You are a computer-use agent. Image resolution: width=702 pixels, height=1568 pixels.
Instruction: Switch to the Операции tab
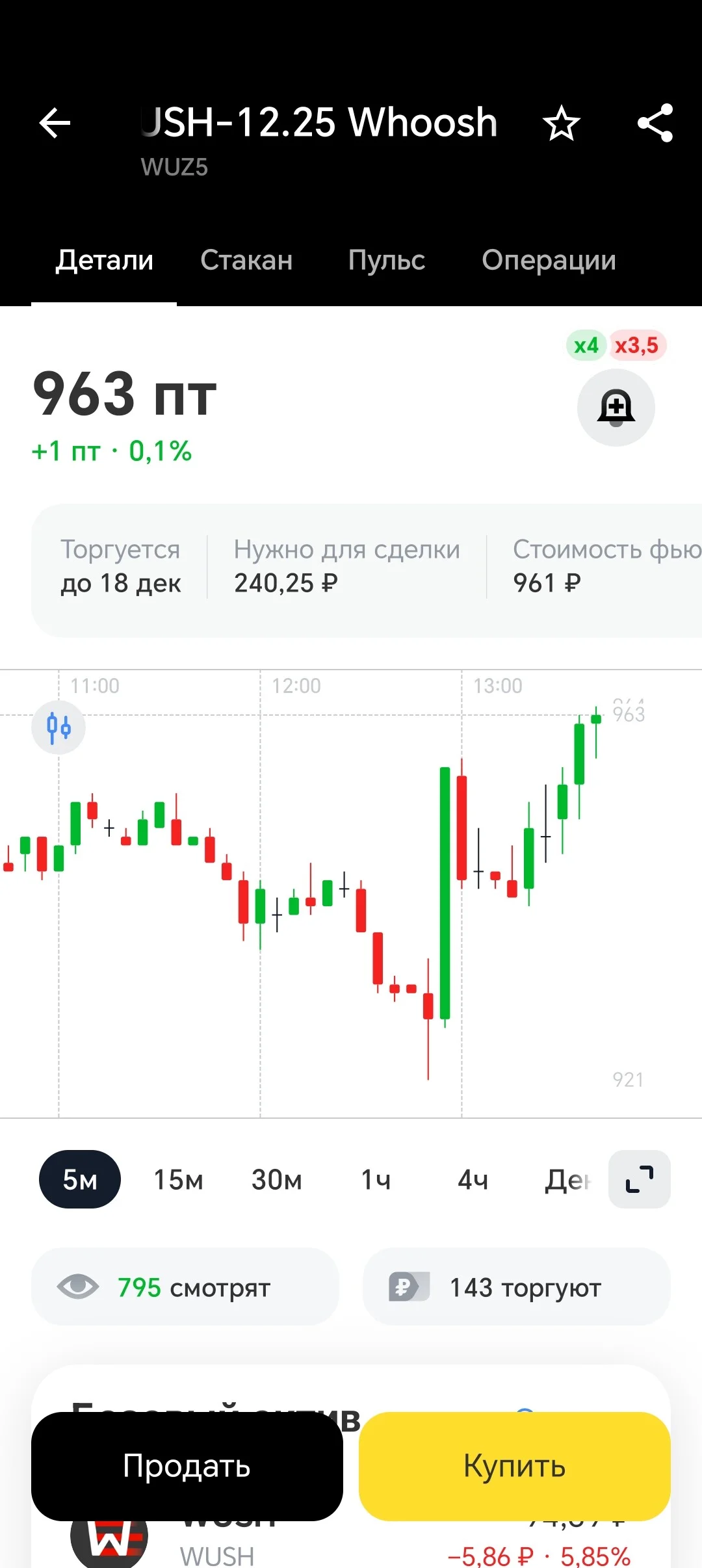coord(549,260)
